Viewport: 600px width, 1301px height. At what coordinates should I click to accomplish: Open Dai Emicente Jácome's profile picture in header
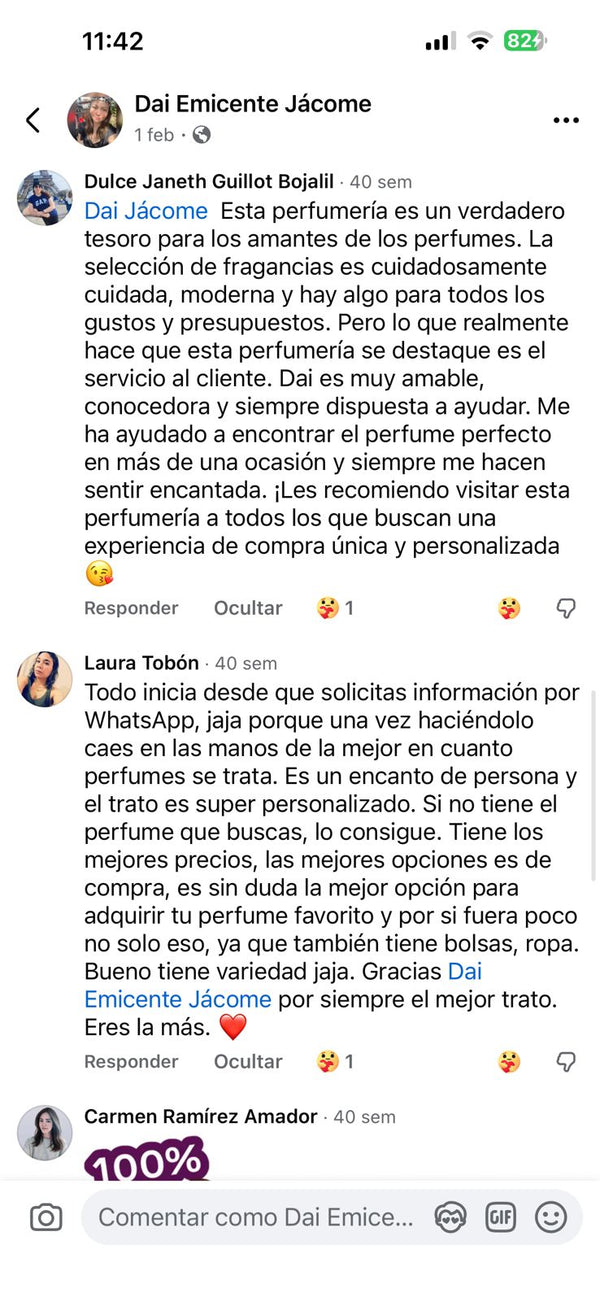pos(95,120)
